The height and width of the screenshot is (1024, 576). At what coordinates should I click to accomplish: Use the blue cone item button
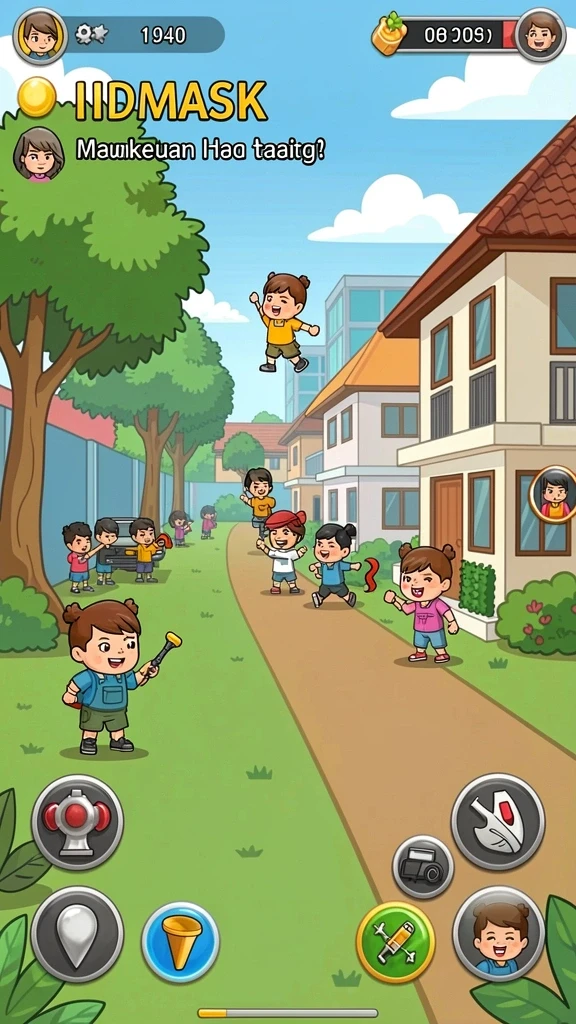[180, 941]
